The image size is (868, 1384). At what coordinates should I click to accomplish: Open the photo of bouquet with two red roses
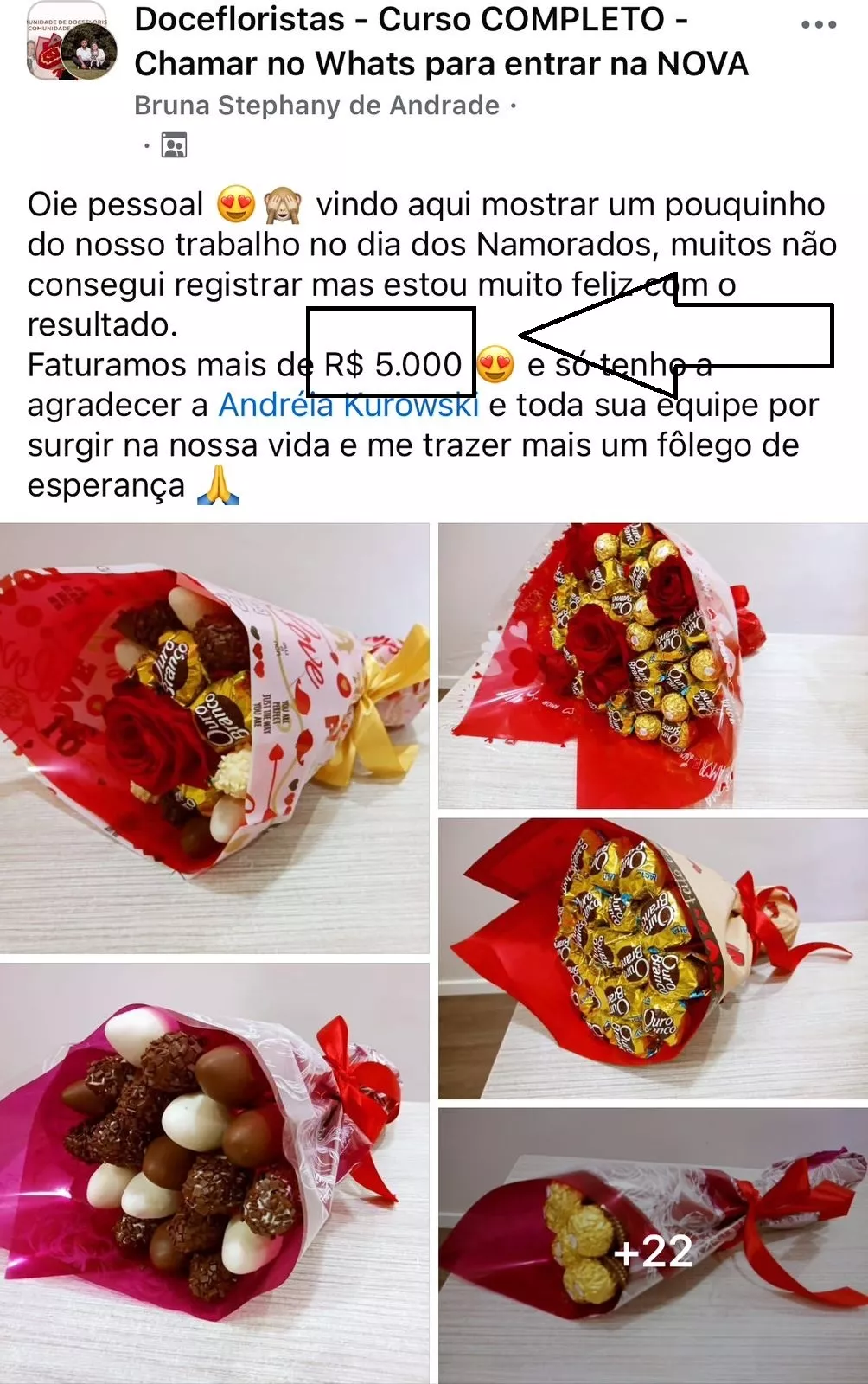pyautogui.click(x=653, y=666)
